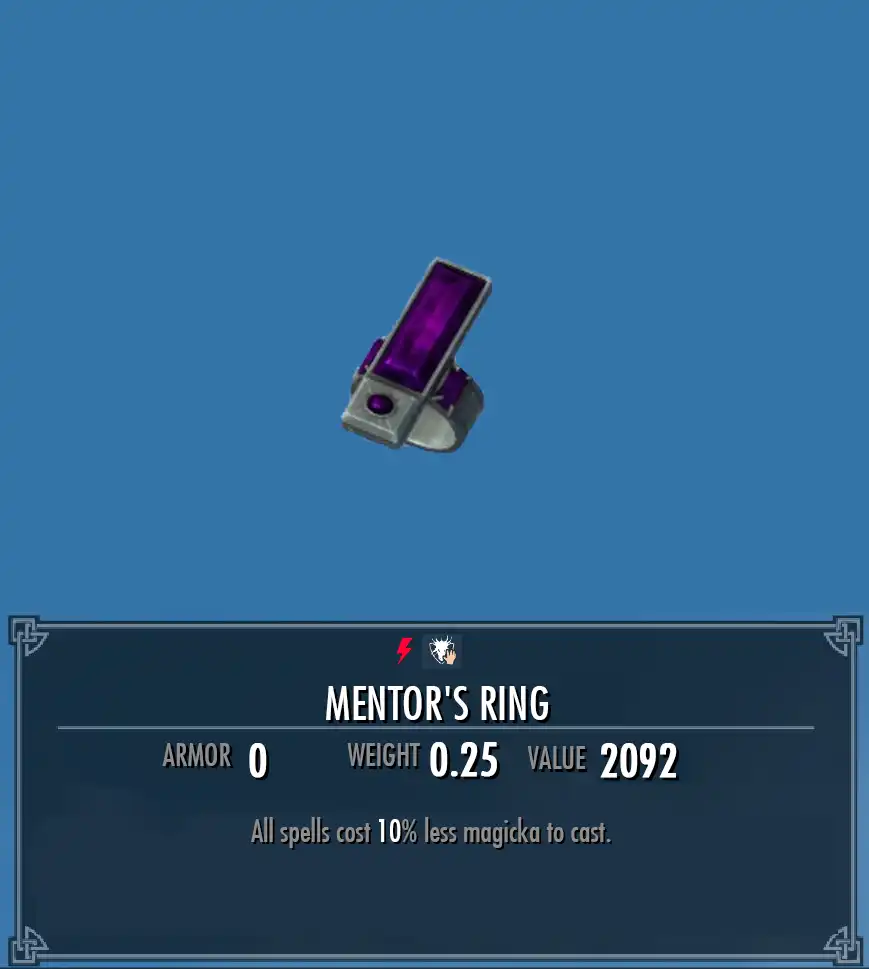Click the VALUE label showing 2092
Viewport: 869px width, 969px height.
[x=558, y=759]
